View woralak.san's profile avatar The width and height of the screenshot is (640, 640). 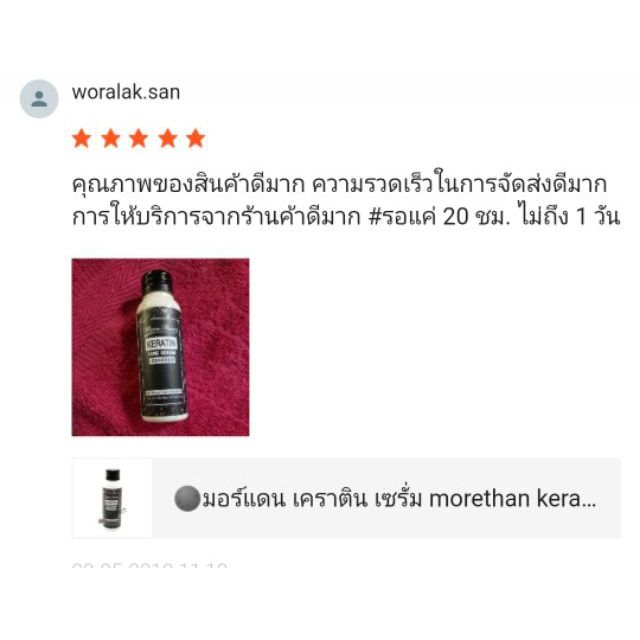[x=39, y=99]
